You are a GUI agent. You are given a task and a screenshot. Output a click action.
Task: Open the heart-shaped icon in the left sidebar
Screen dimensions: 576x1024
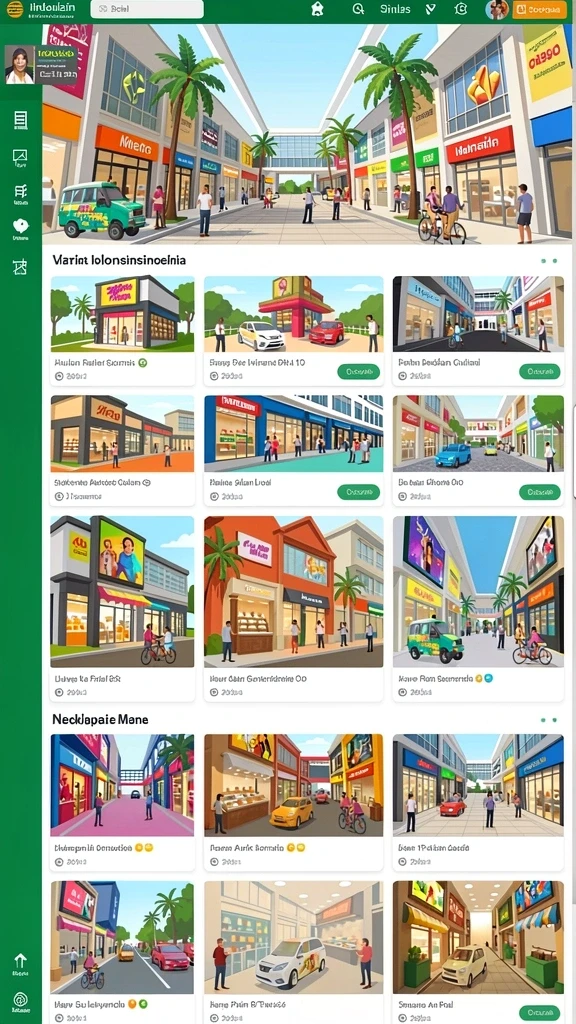[x=20, y=227]
